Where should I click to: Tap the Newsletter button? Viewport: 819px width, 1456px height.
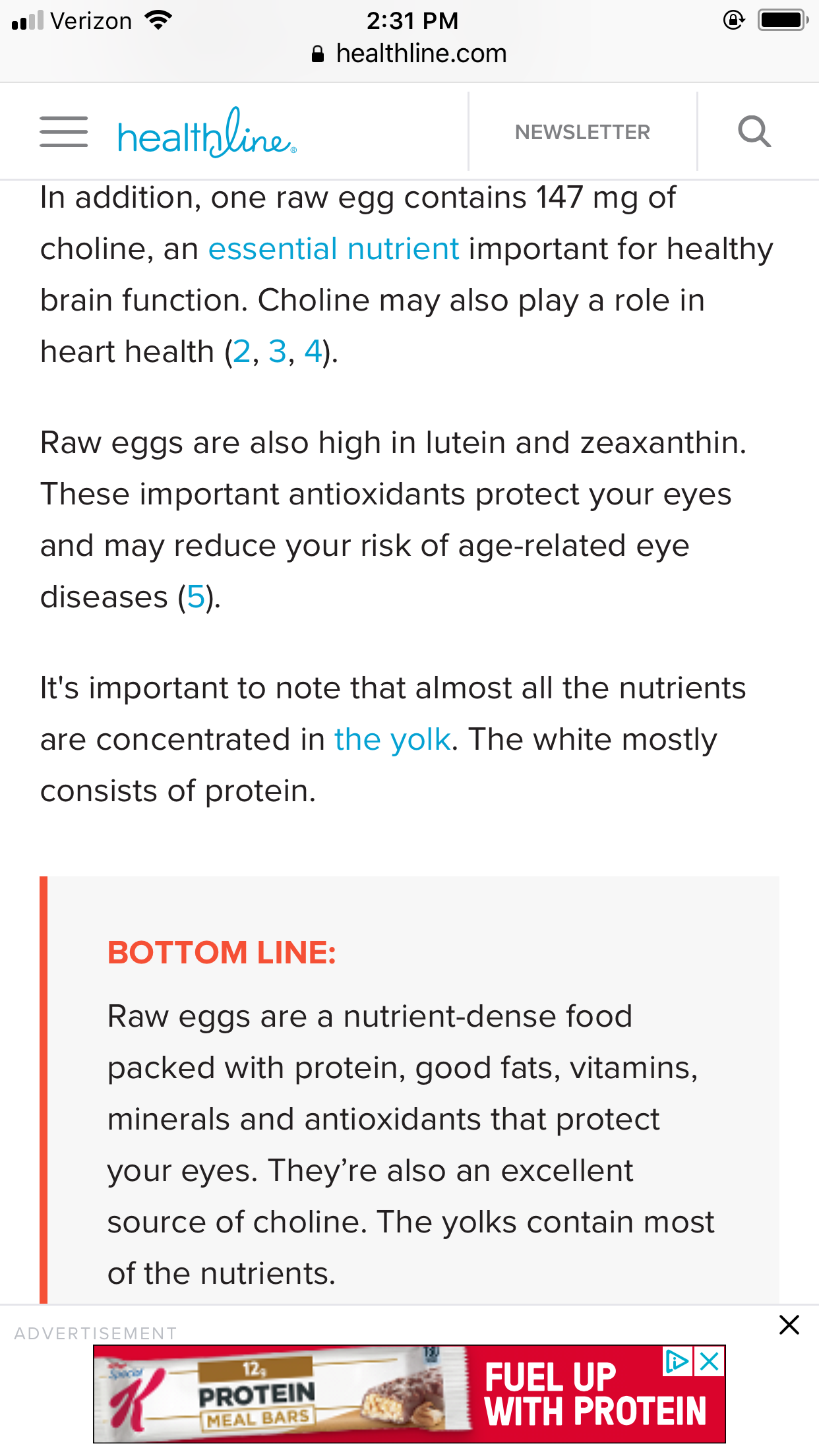(x=582, y=132)
